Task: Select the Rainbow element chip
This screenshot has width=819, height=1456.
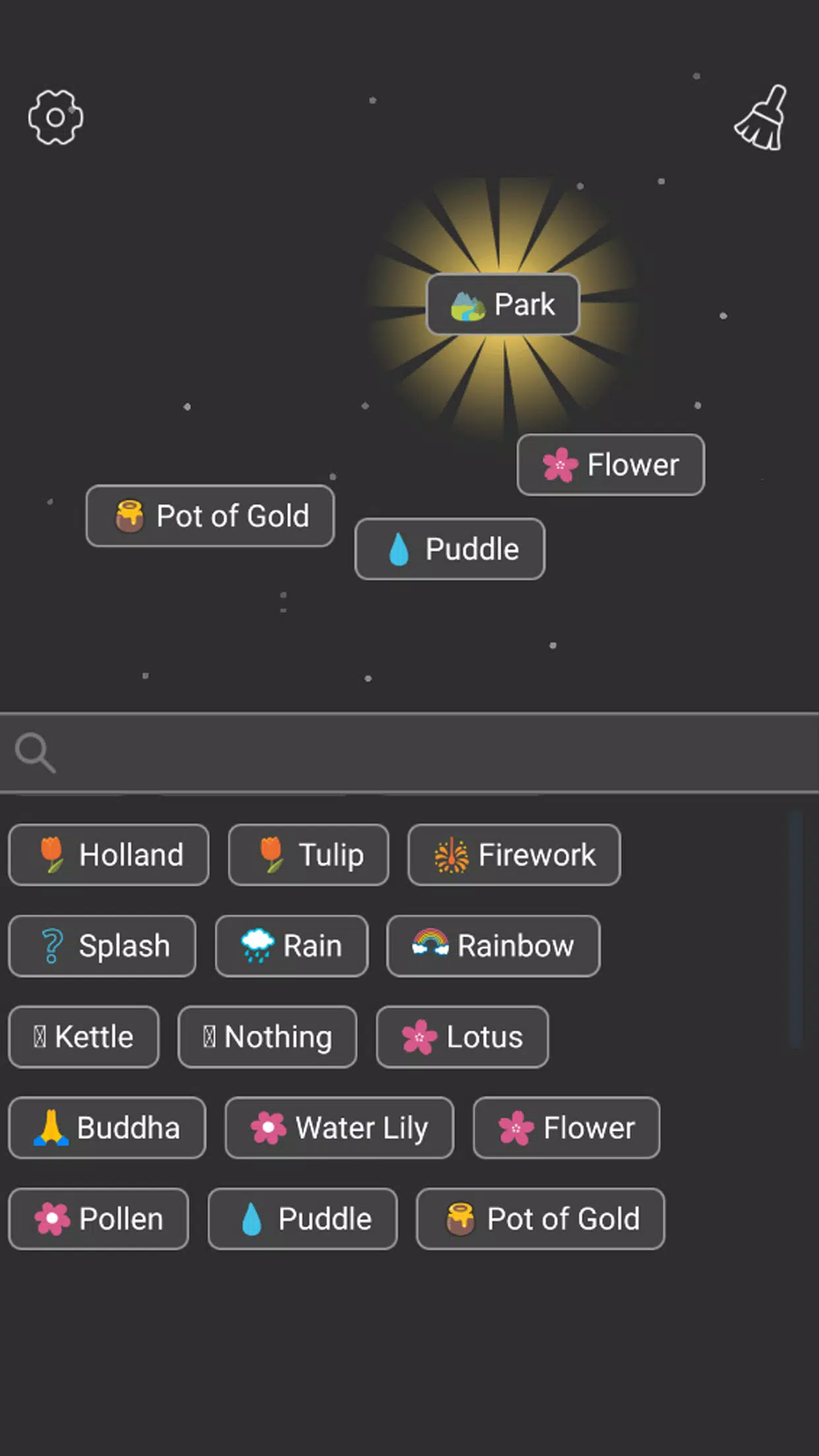Action: pyautogui.click(x=493, y=946)
